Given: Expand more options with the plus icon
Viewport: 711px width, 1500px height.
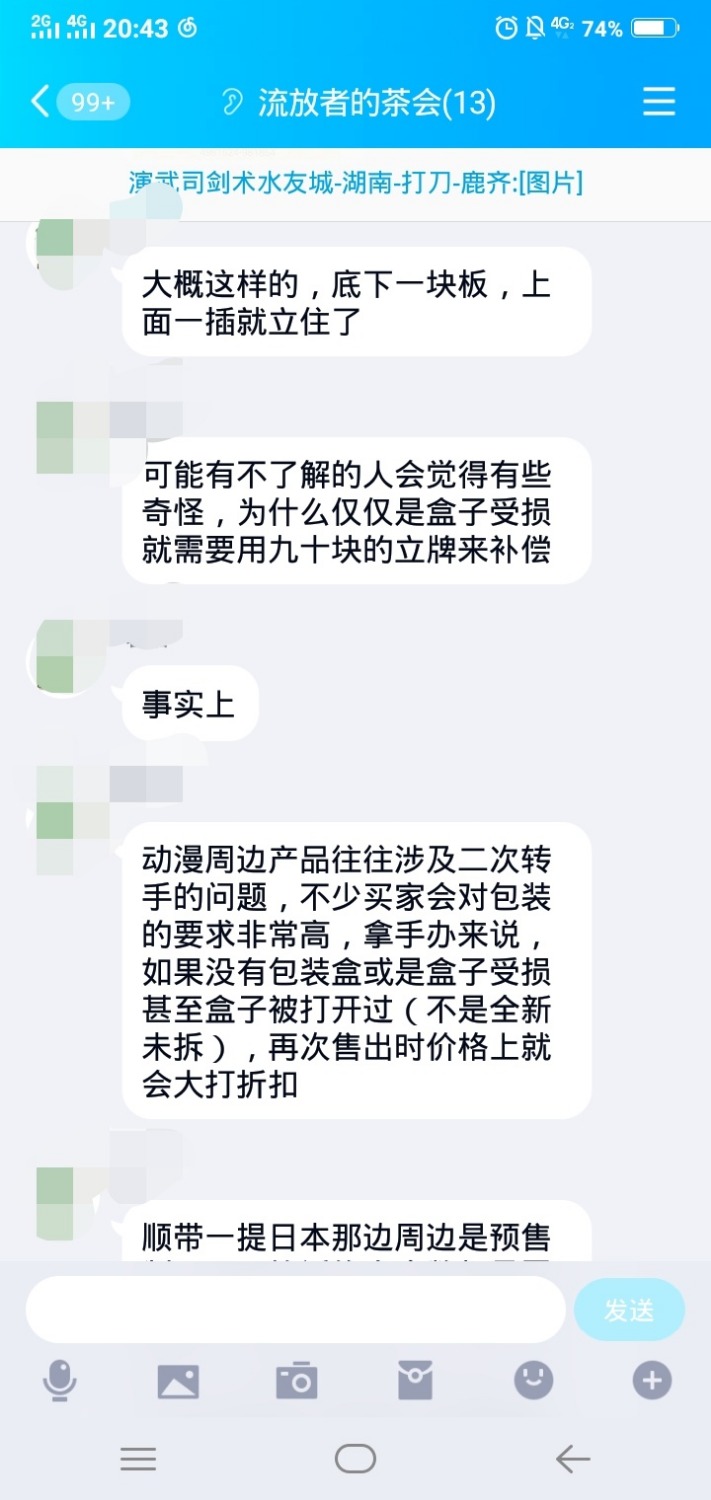Looking at the screenshot, I should pos(652,1381).
